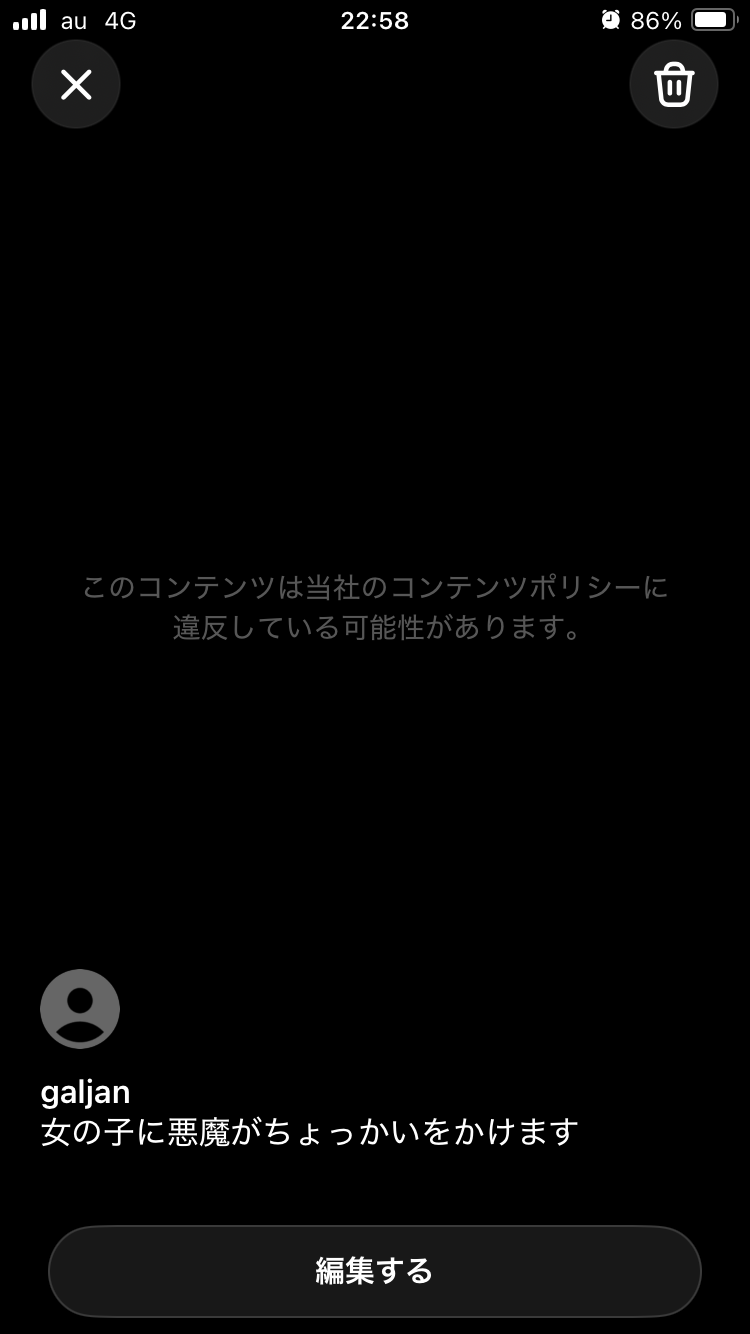Close this content view
The height and width of the screenshot is (1334, 750).
point(76,84)
